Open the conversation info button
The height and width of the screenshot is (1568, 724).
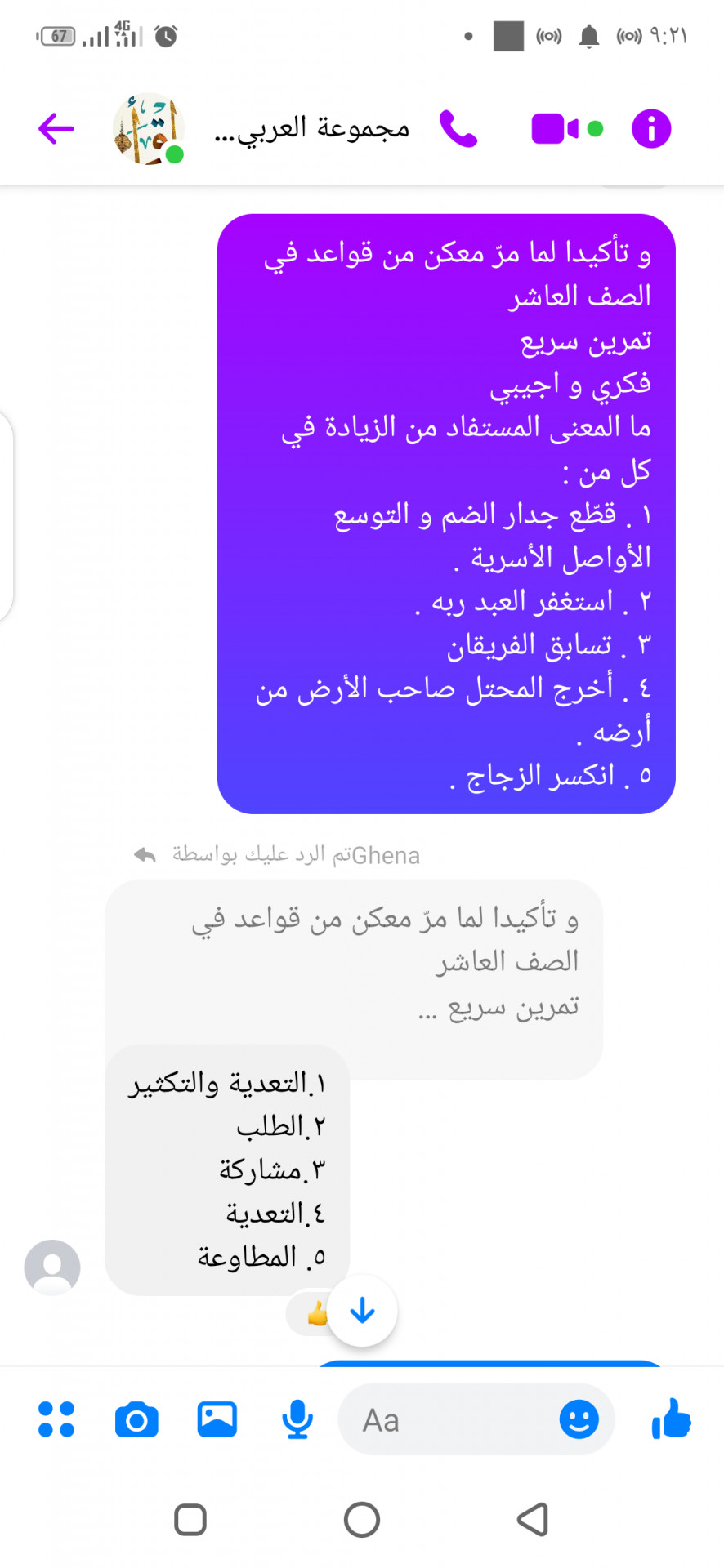point(651,129)
